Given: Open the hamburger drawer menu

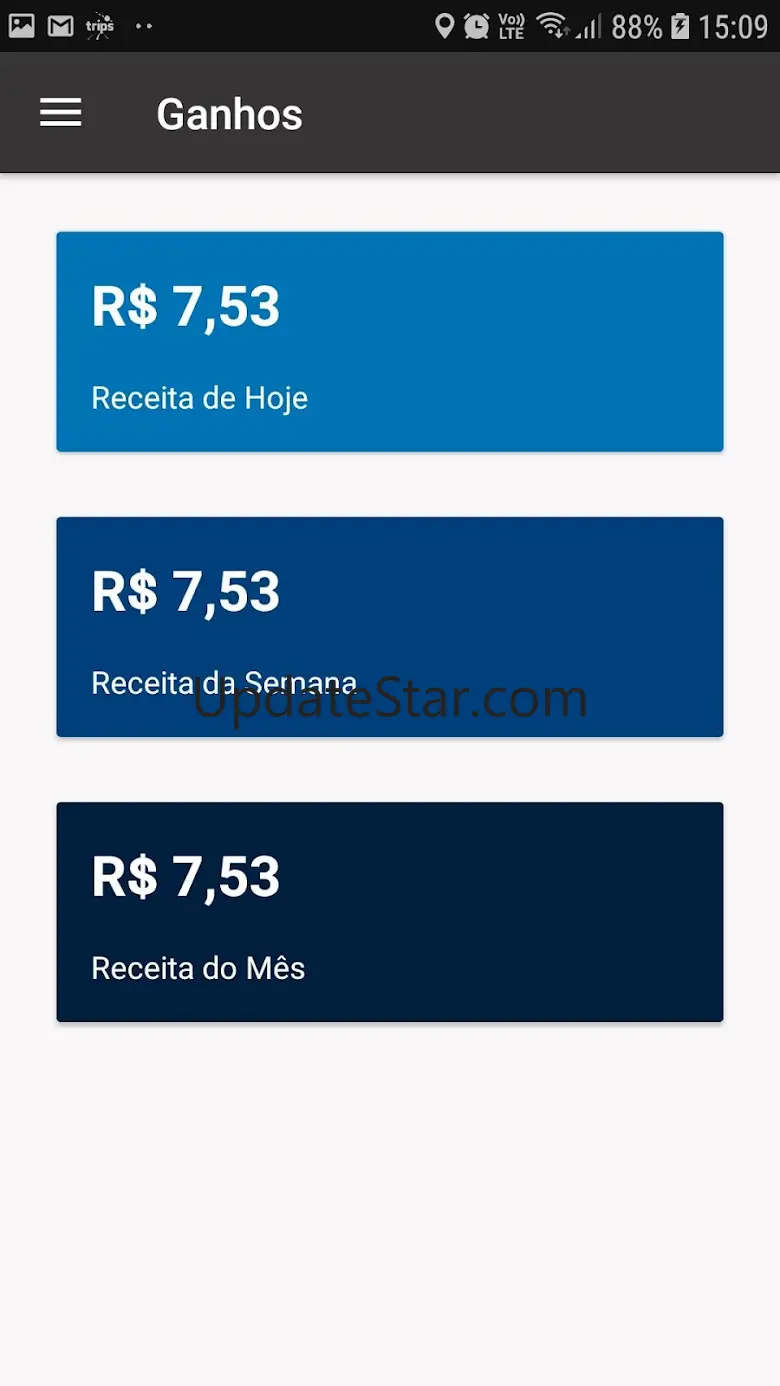Looking at the screenshot, I should [x=60, y=113].
